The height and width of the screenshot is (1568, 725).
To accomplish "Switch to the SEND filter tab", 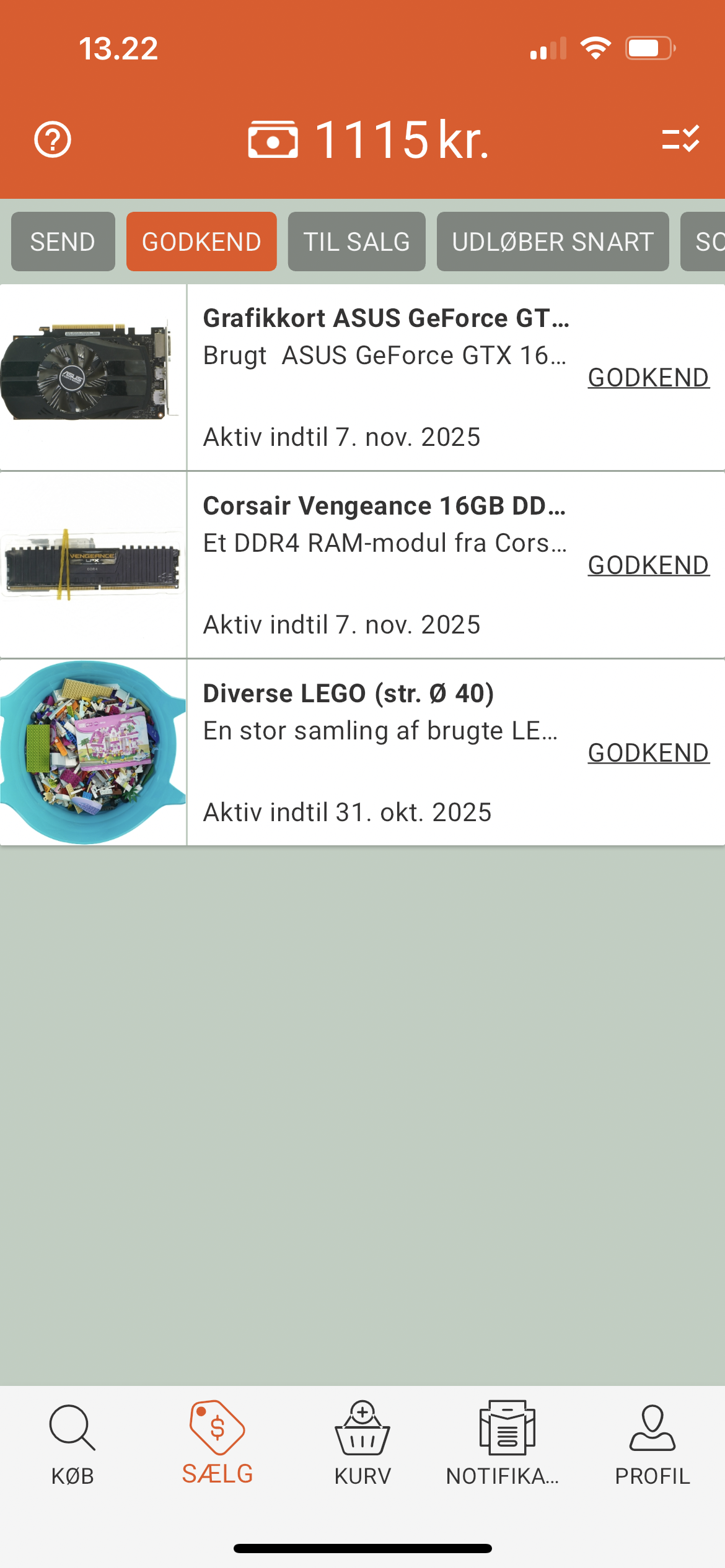I will 63,242.
